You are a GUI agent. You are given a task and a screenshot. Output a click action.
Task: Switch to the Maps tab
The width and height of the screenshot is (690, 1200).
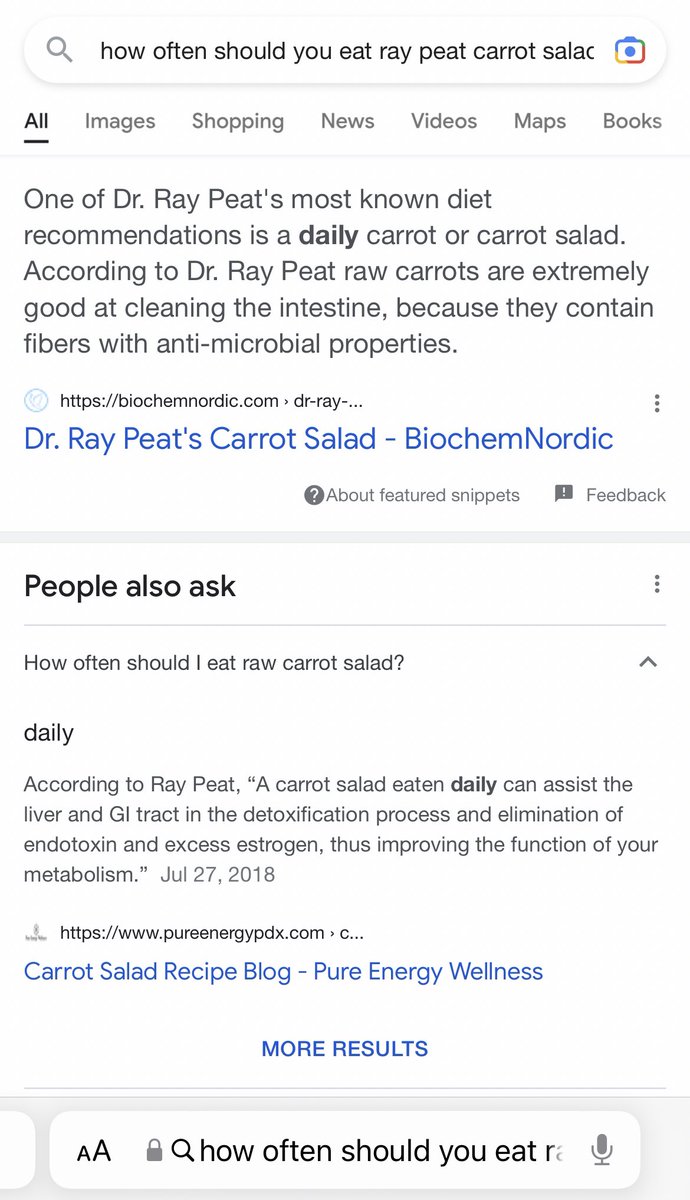click(540, 121)
